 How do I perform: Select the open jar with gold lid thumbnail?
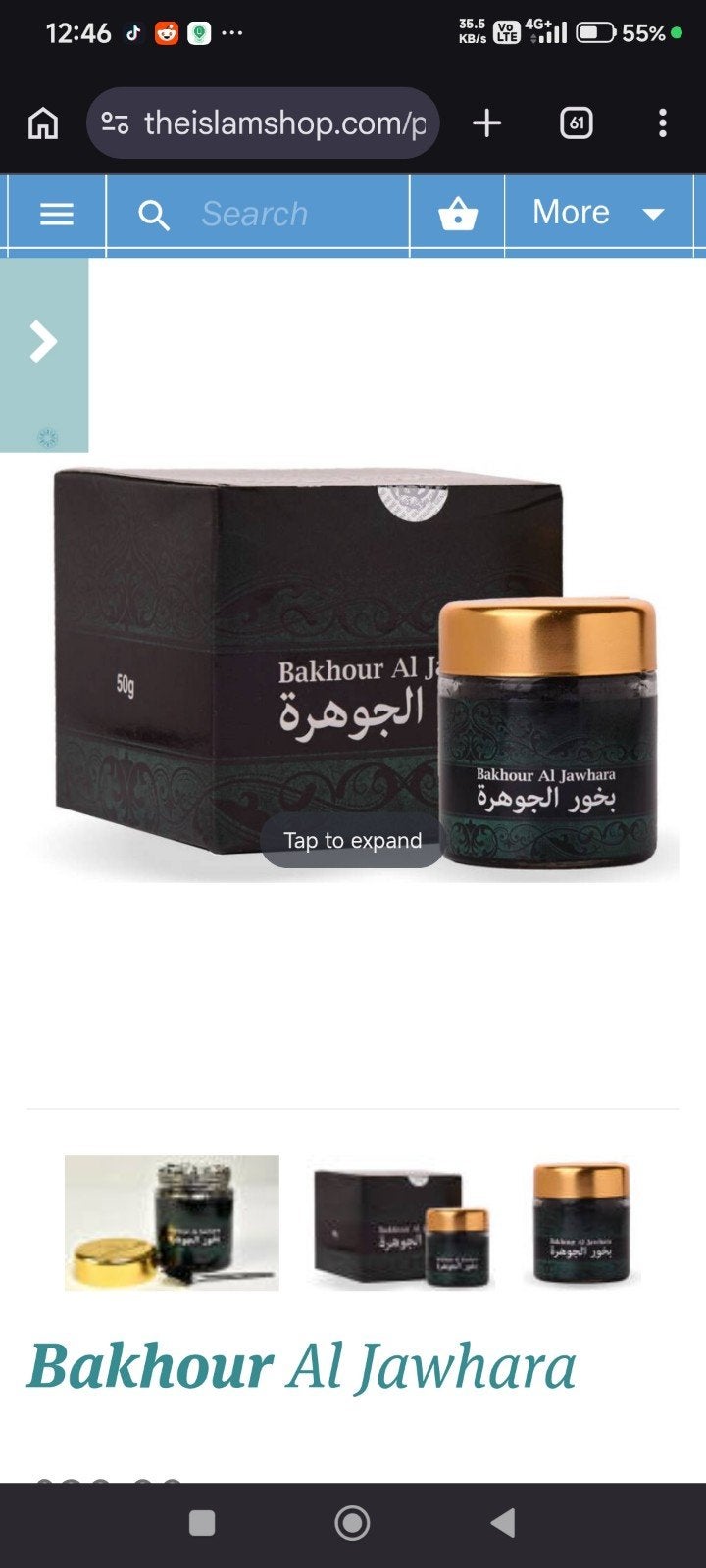pyautogui.click(x=172, y=1223)
